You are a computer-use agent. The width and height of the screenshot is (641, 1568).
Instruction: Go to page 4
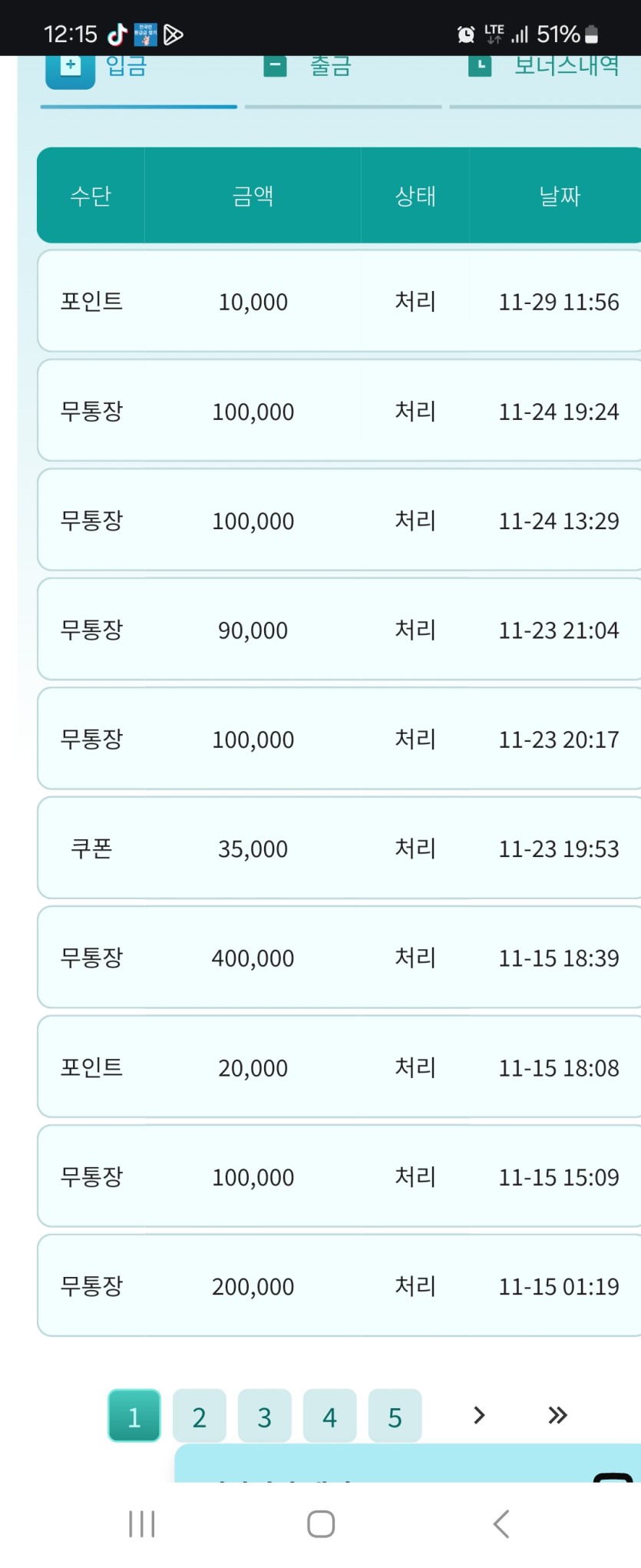330,1416
